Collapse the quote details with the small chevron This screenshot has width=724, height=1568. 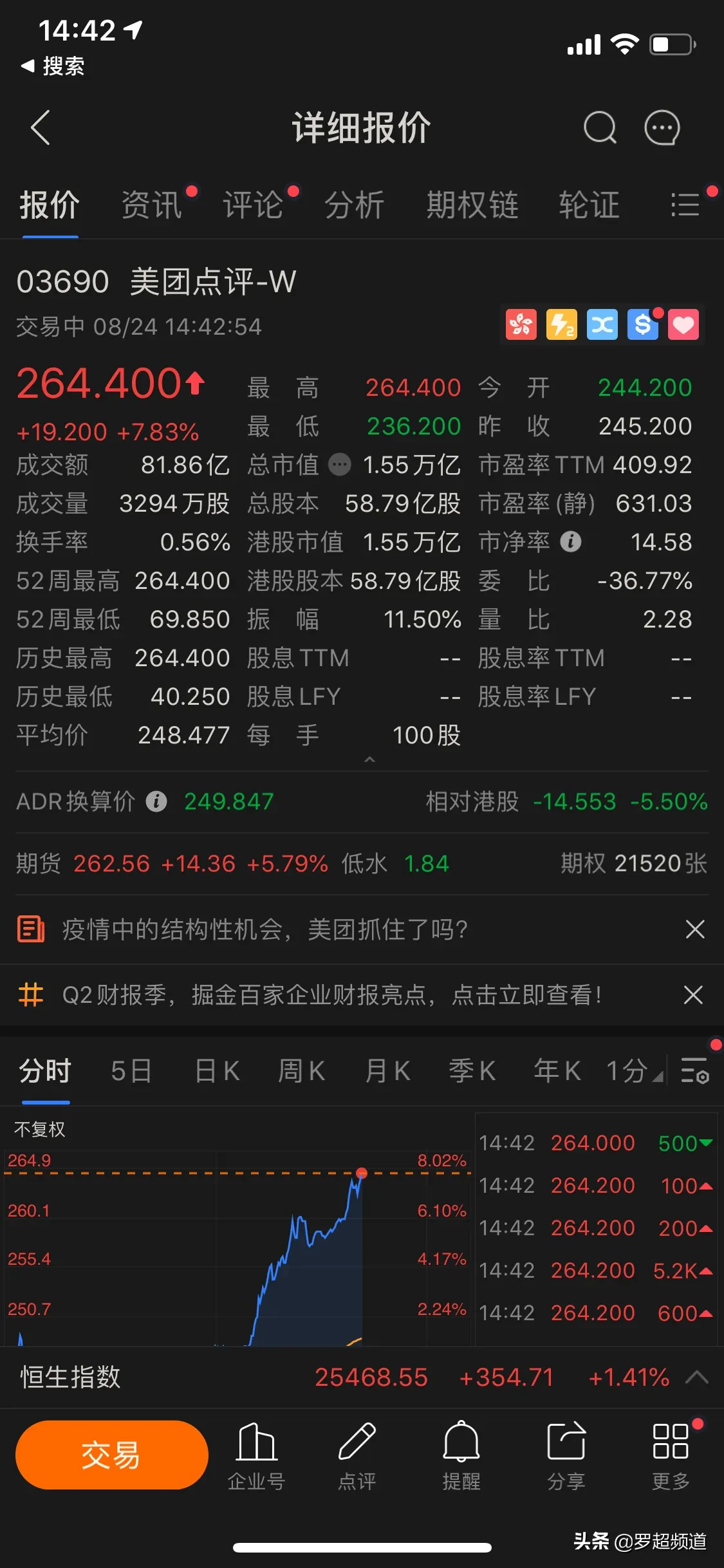tap(369, 760)
